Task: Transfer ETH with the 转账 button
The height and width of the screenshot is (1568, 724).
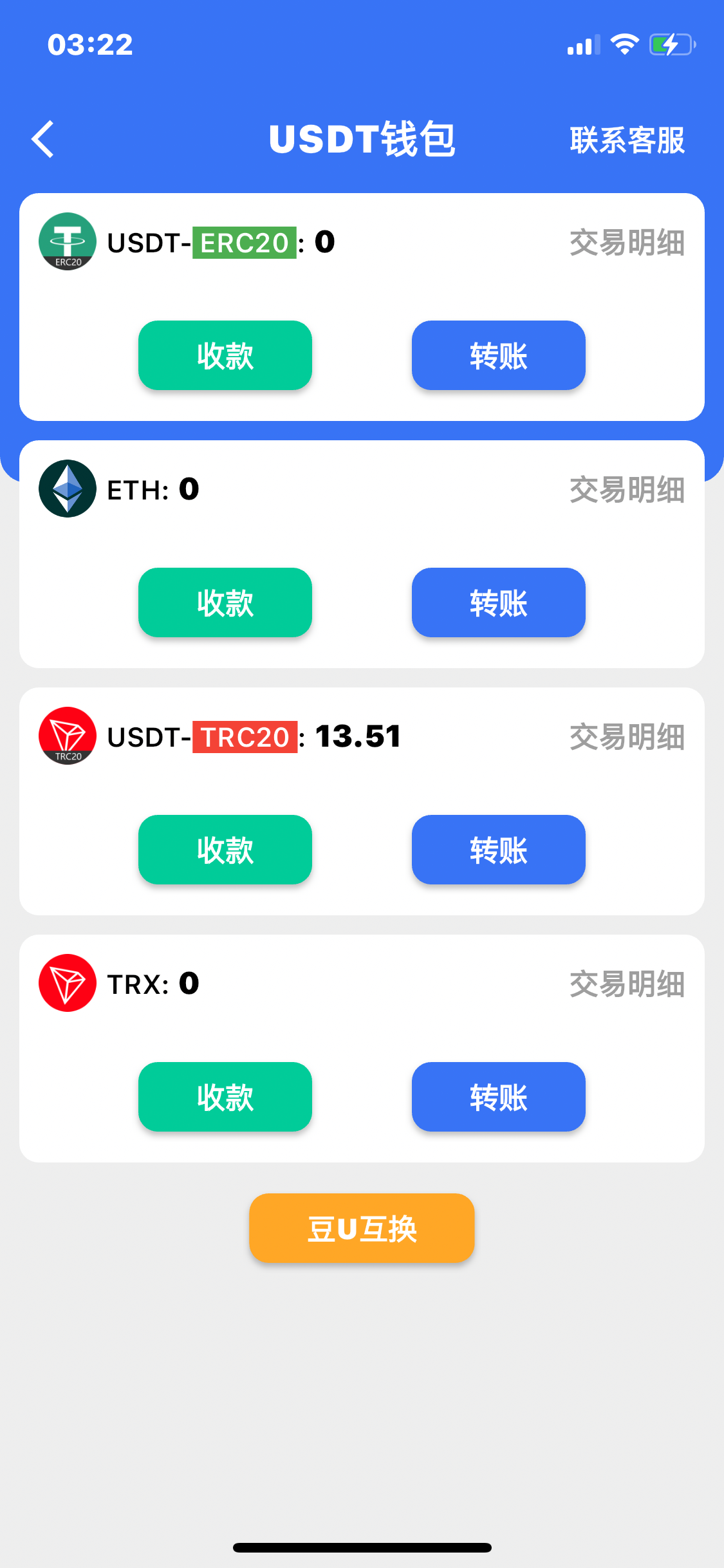Action: 498,602
